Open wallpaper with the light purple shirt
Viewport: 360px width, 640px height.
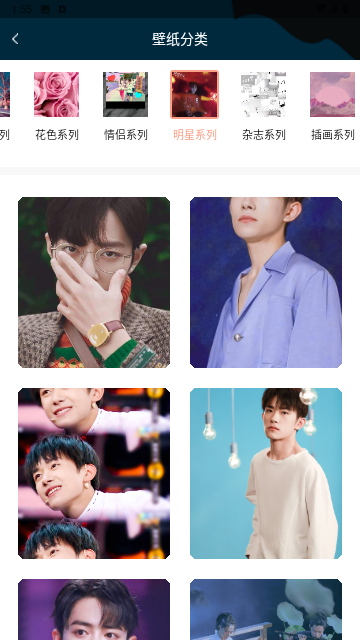point(266,282)
